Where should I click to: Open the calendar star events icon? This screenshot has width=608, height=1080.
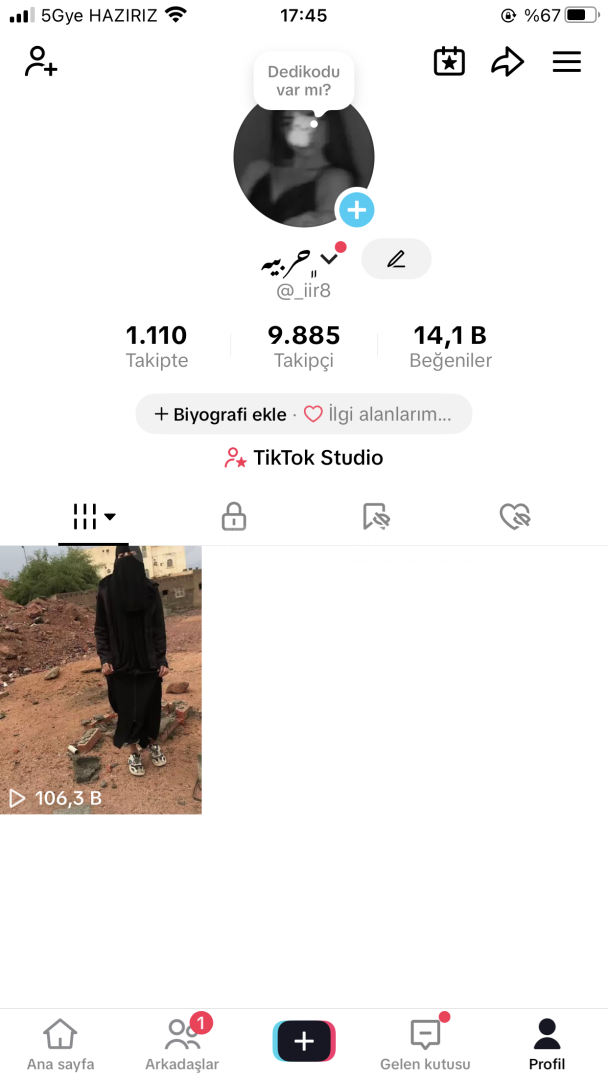click(449, 62)
